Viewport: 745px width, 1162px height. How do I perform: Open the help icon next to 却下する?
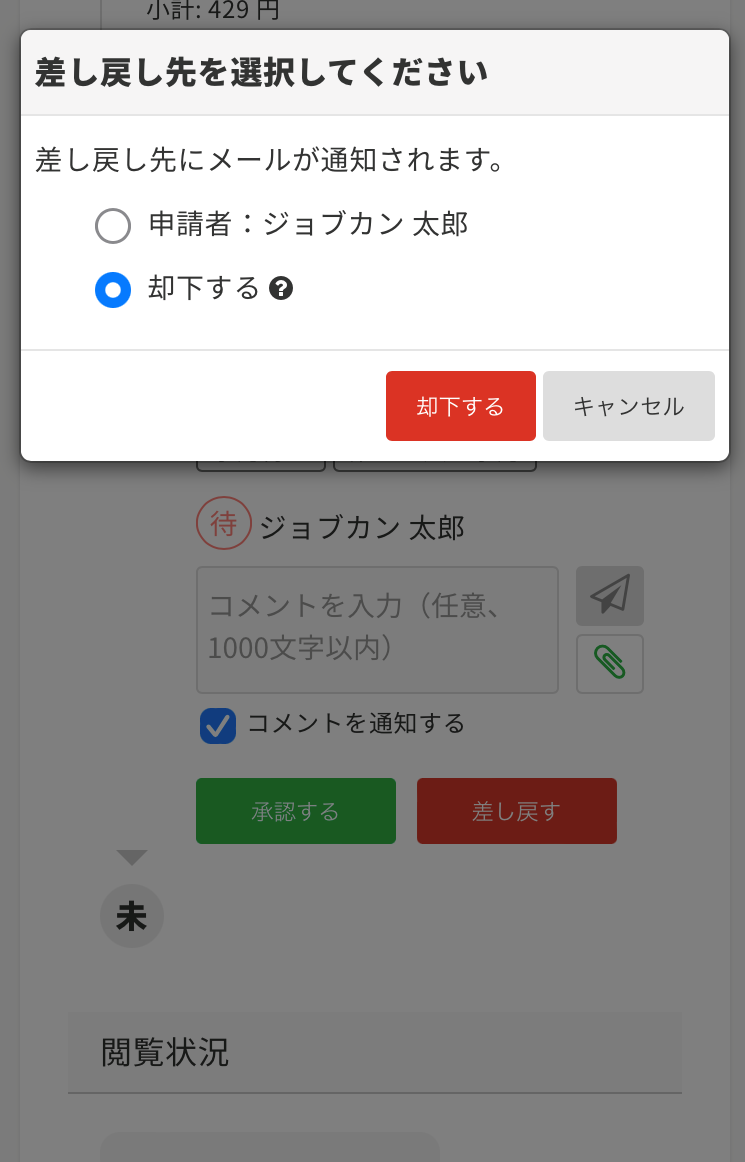pos(281,288)
